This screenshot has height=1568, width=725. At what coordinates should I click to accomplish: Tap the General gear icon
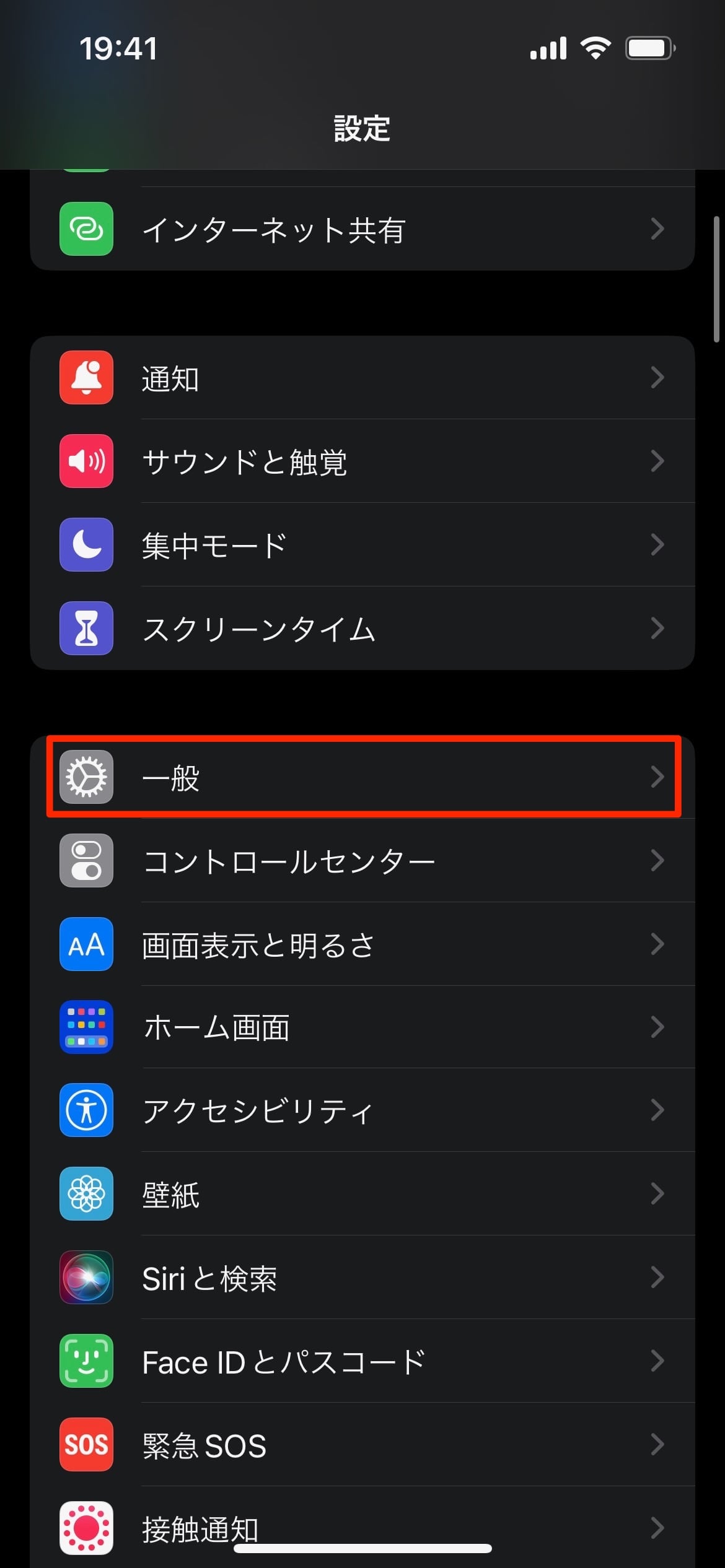(x=86, y=777)
